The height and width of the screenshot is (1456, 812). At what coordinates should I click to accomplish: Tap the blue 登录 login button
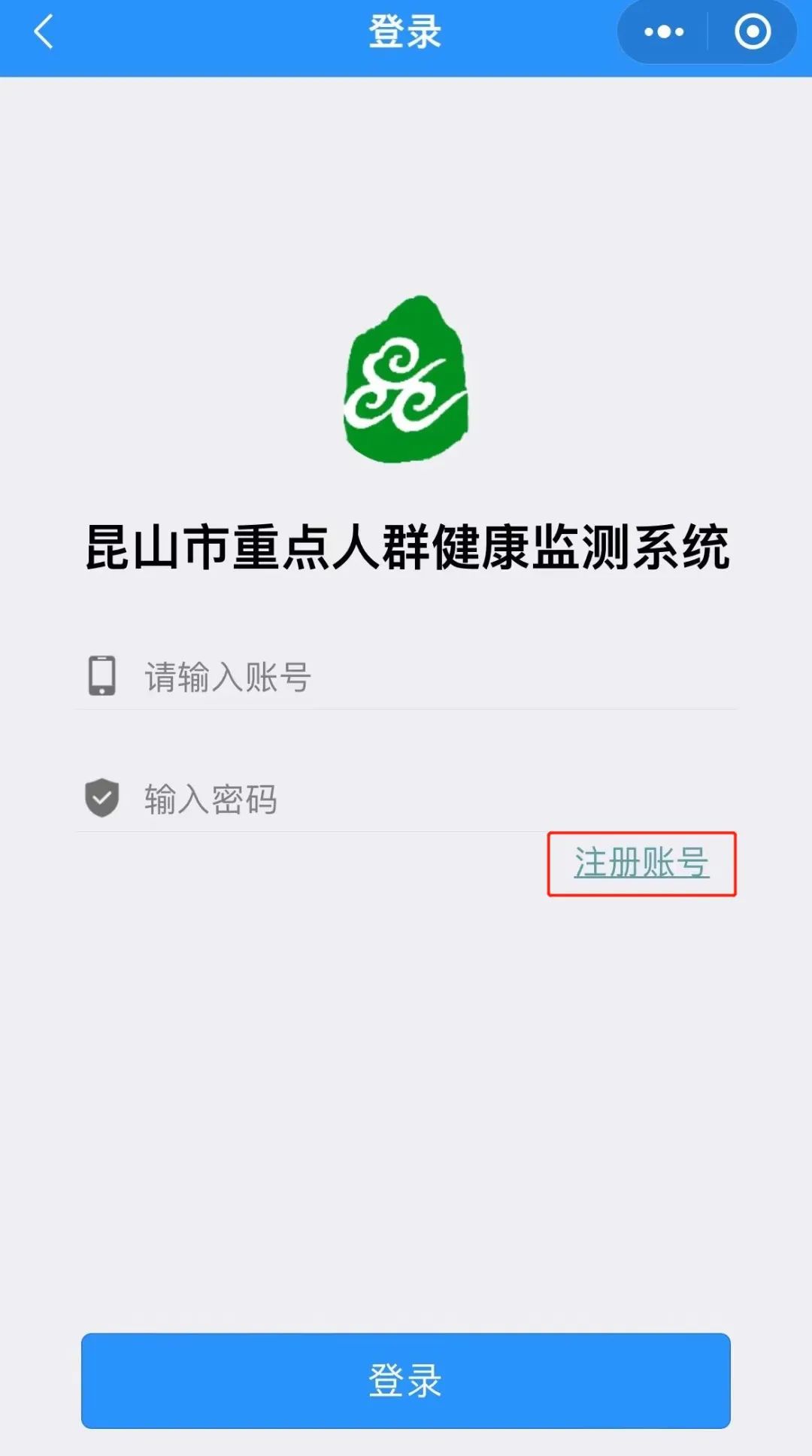[406, 1380]
